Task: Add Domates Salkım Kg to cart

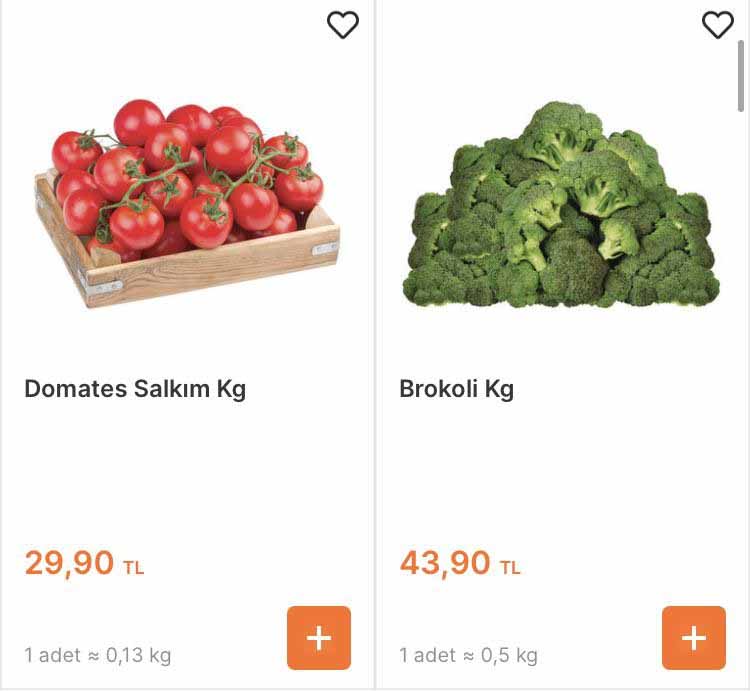Action: tap(319, 638)
